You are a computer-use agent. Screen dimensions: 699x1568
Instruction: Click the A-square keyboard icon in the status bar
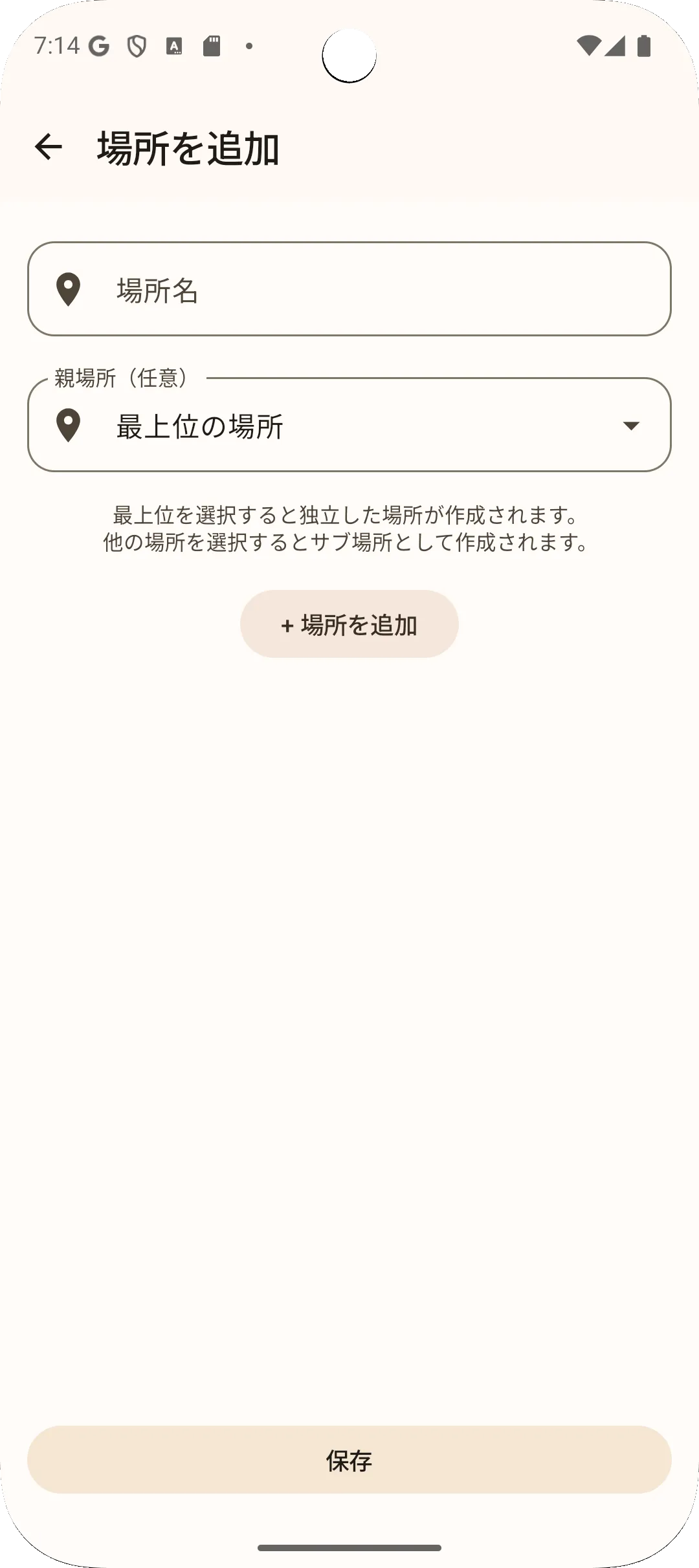[x=175, y=44]
